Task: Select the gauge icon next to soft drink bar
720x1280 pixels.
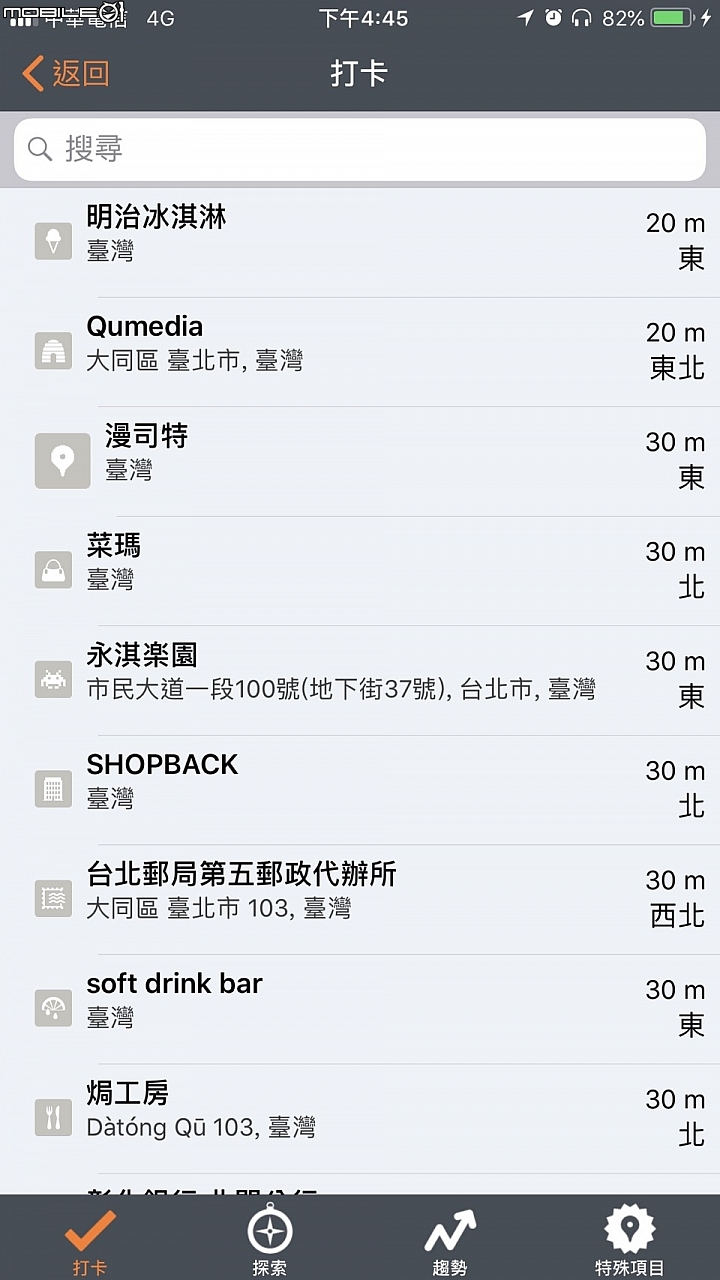Action: click(53, 1007)
